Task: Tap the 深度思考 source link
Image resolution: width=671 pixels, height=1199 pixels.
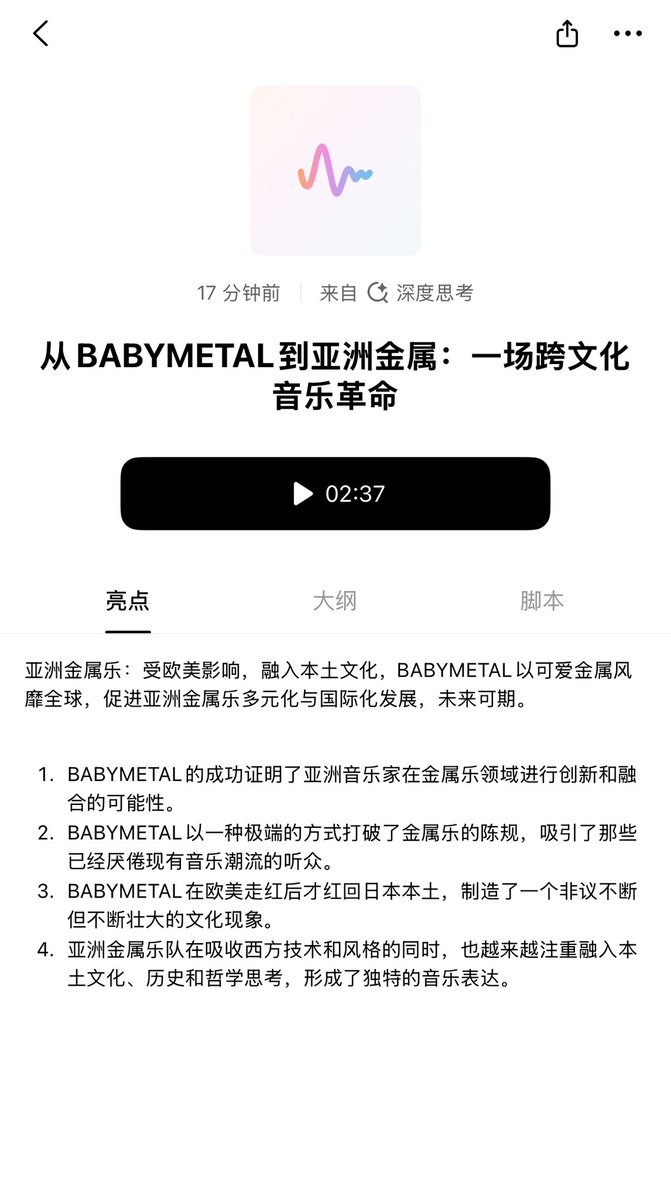Action: (x=421, y=293)
